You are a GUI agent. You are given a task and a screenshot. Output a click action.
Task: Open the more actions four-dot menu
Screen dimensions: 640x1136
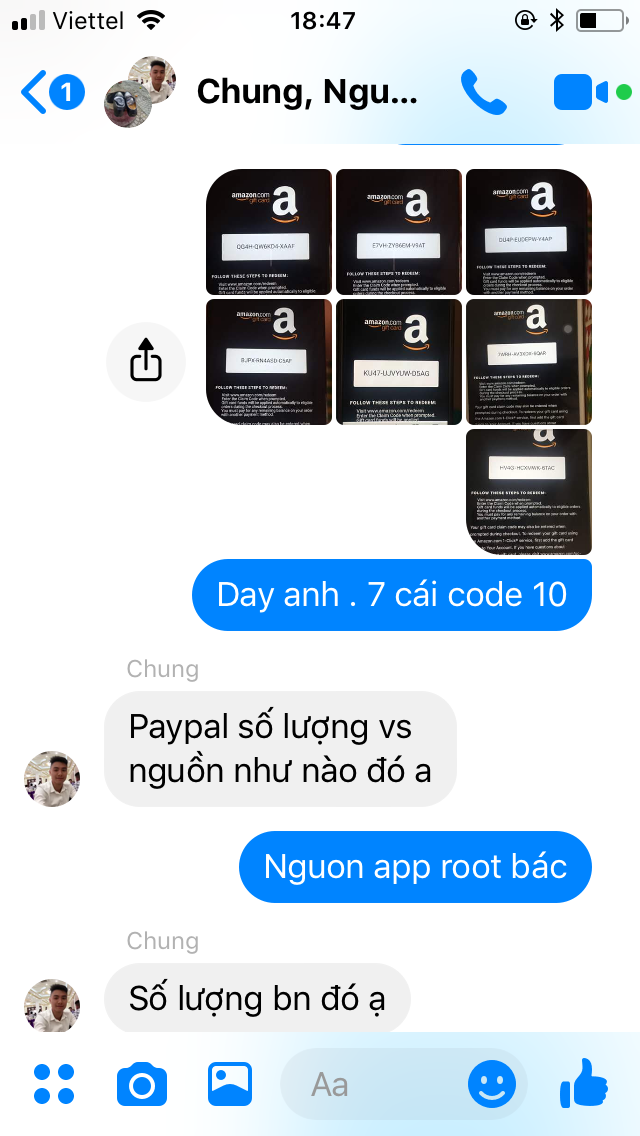(54, 1084)
